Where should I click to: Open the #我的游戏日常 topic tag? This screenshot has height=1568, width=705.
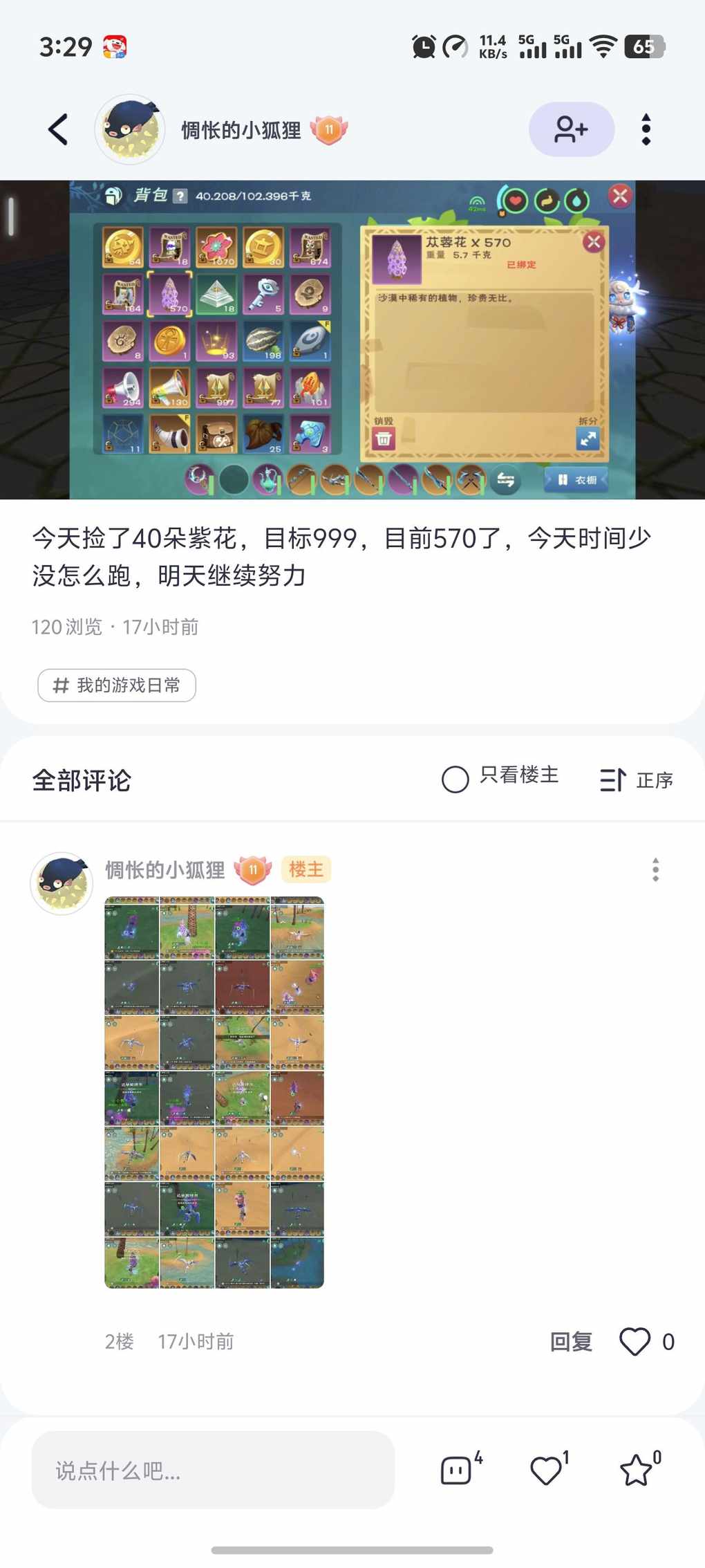117,685
